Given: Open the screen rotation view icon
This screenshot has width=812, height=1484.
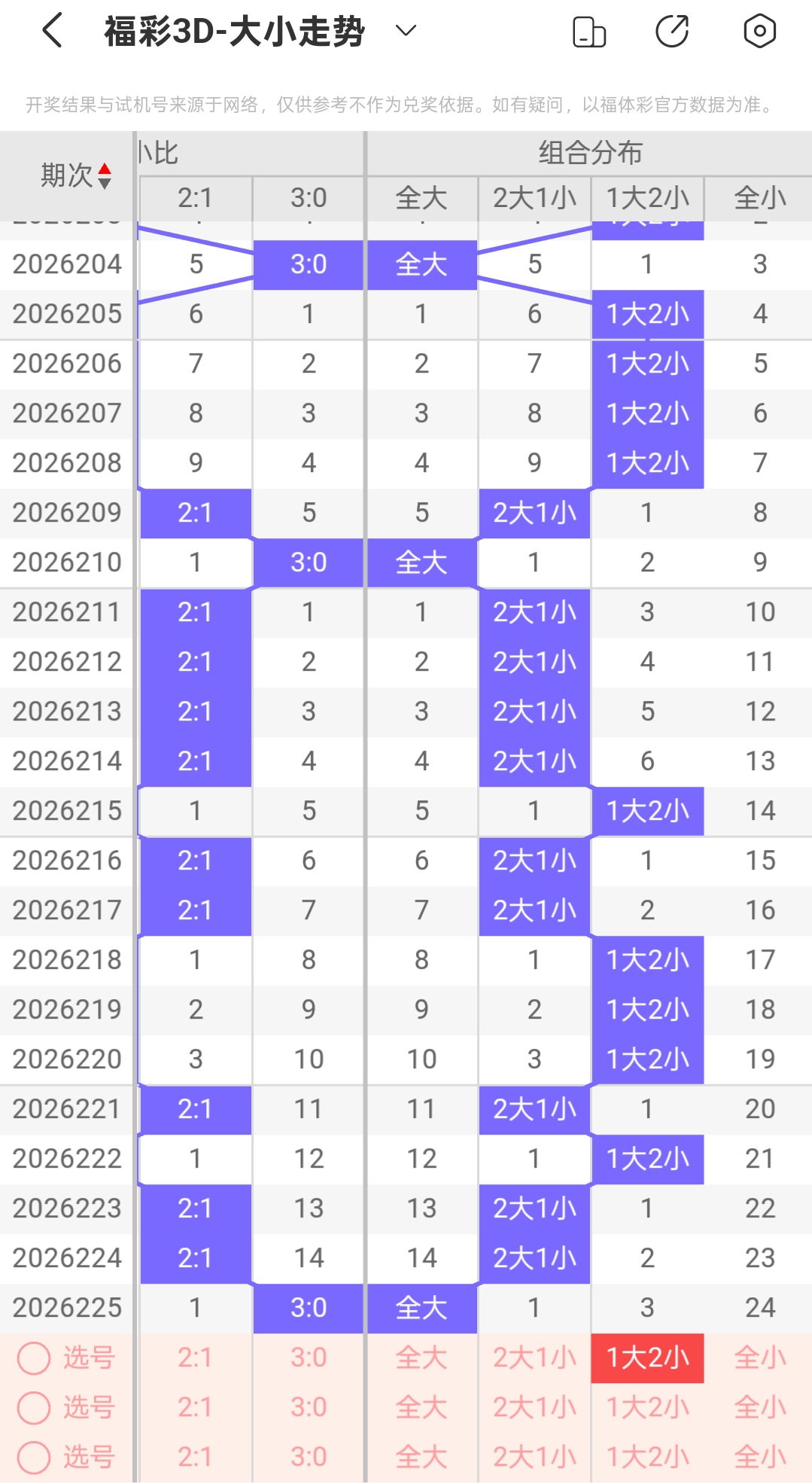Looking at the screenshot, I should click(x=589, y=32).
